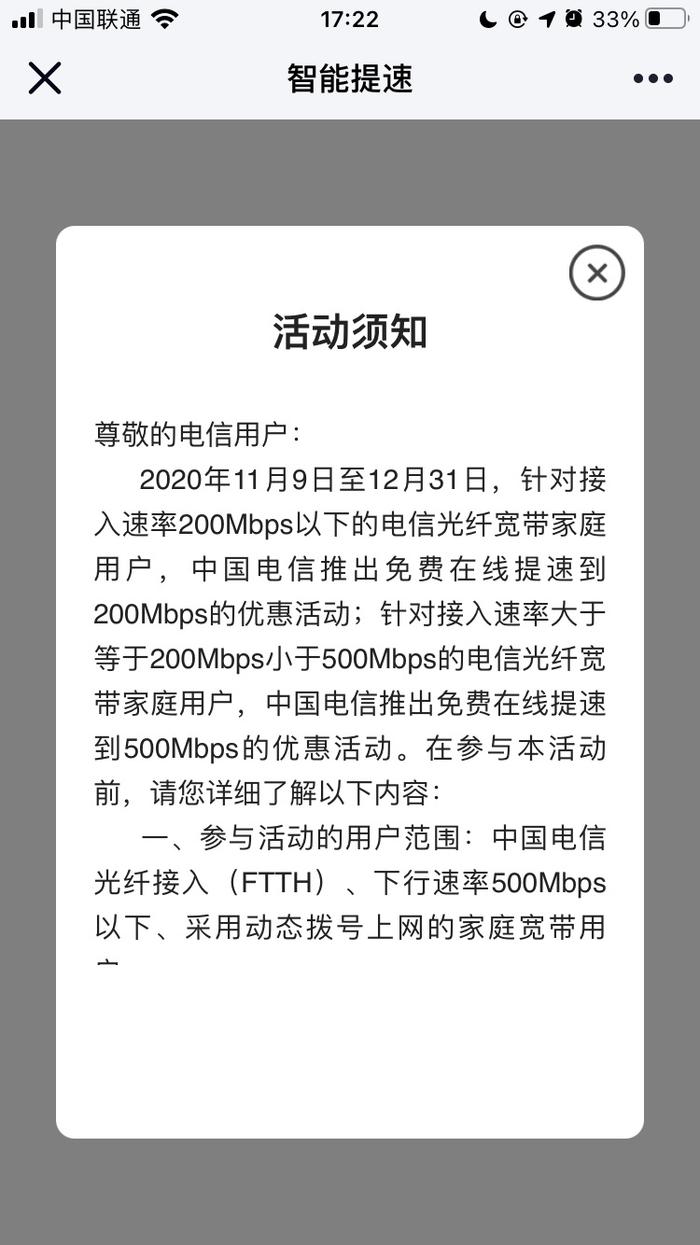The height and width of the screenshot is (1245, 700).
Task: Open the three-dot overflow menu
Action: tap(653, 79)
